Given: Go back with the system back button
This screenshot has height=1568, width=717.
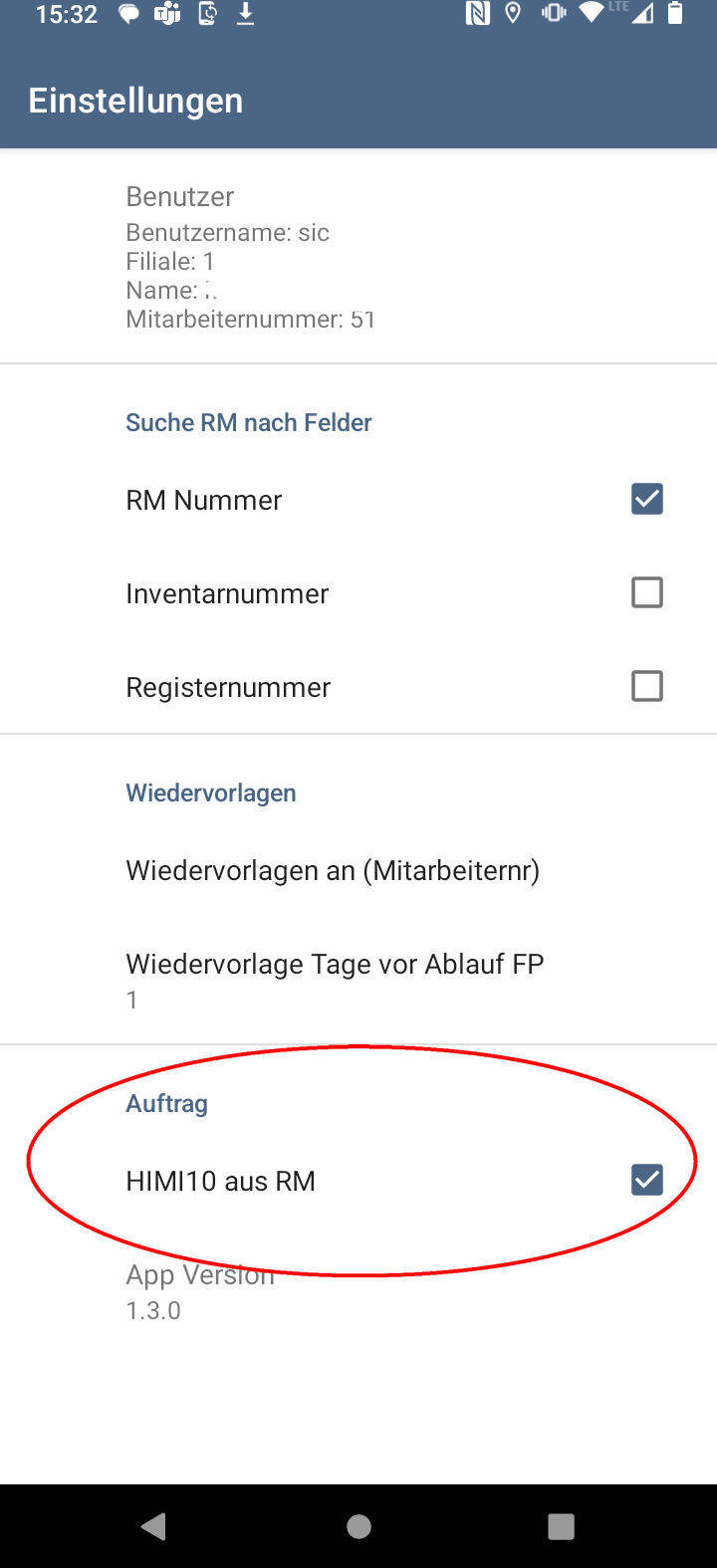Looking at the screenshot, I should click(x=154, y=1526).
